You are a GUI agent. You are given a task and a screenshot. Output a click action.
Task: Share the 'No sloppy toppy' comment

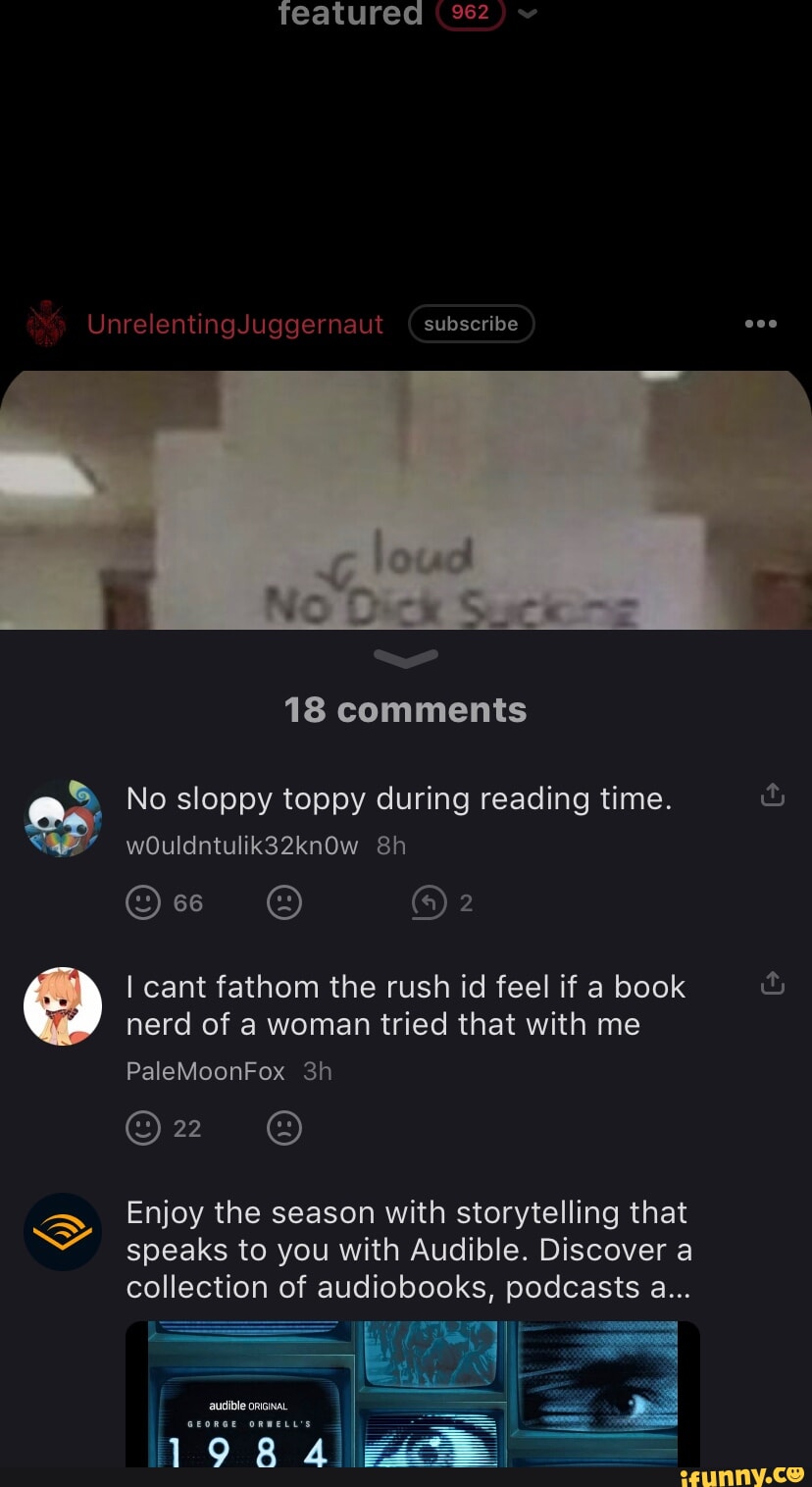click(x=773, y=796)
